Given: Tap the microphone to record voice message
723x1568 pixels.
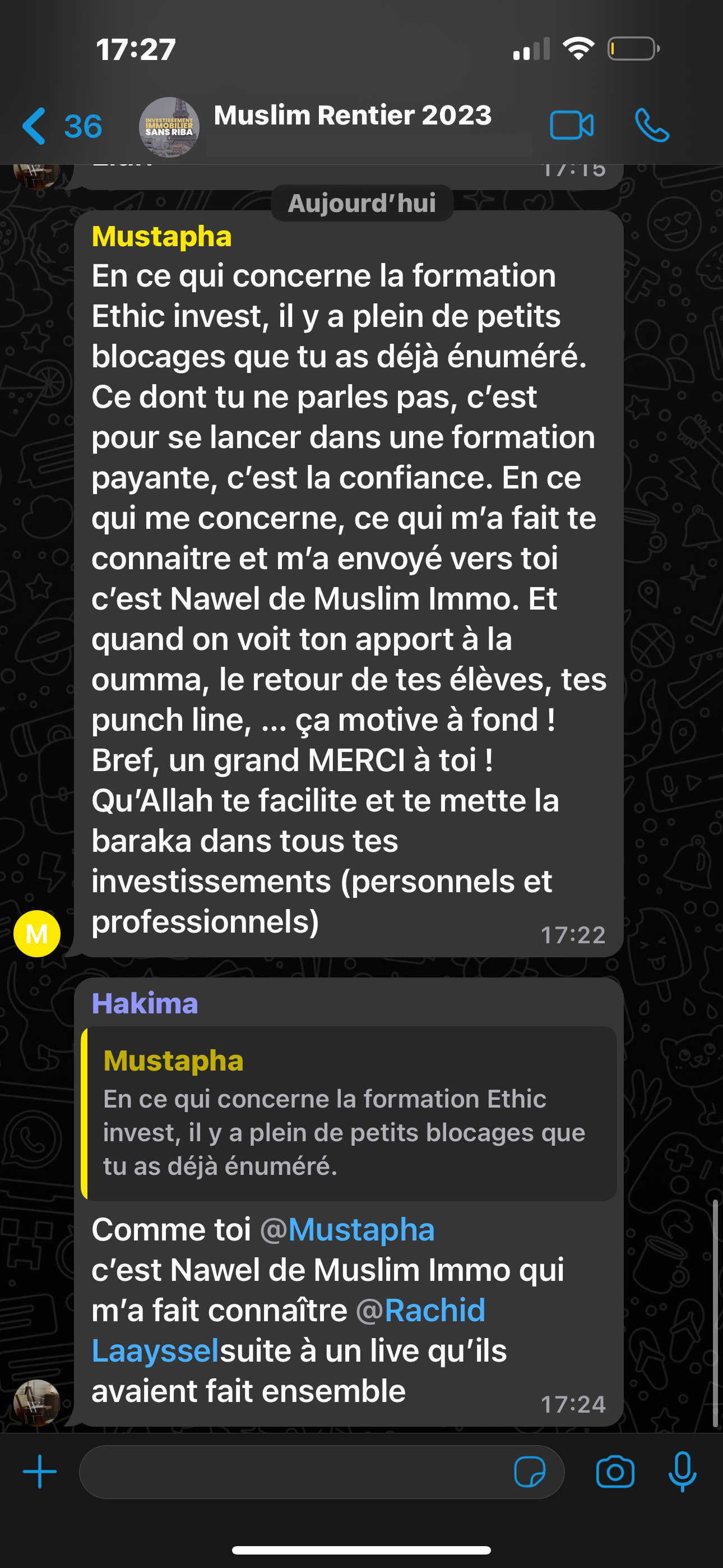Looking at the screenshot, I should pyautogui.click(x=682, y=1472).
